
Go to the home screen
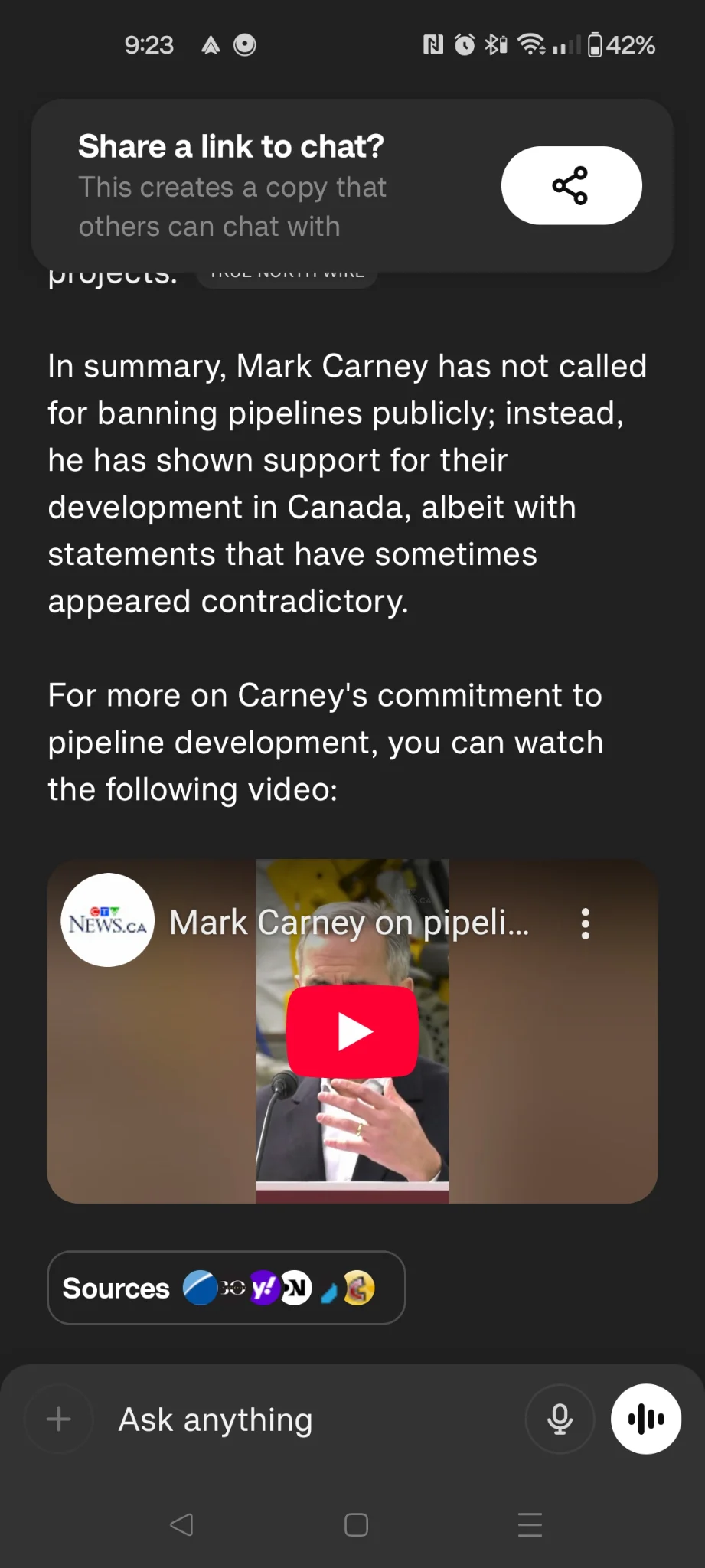tap(356, 1524)
